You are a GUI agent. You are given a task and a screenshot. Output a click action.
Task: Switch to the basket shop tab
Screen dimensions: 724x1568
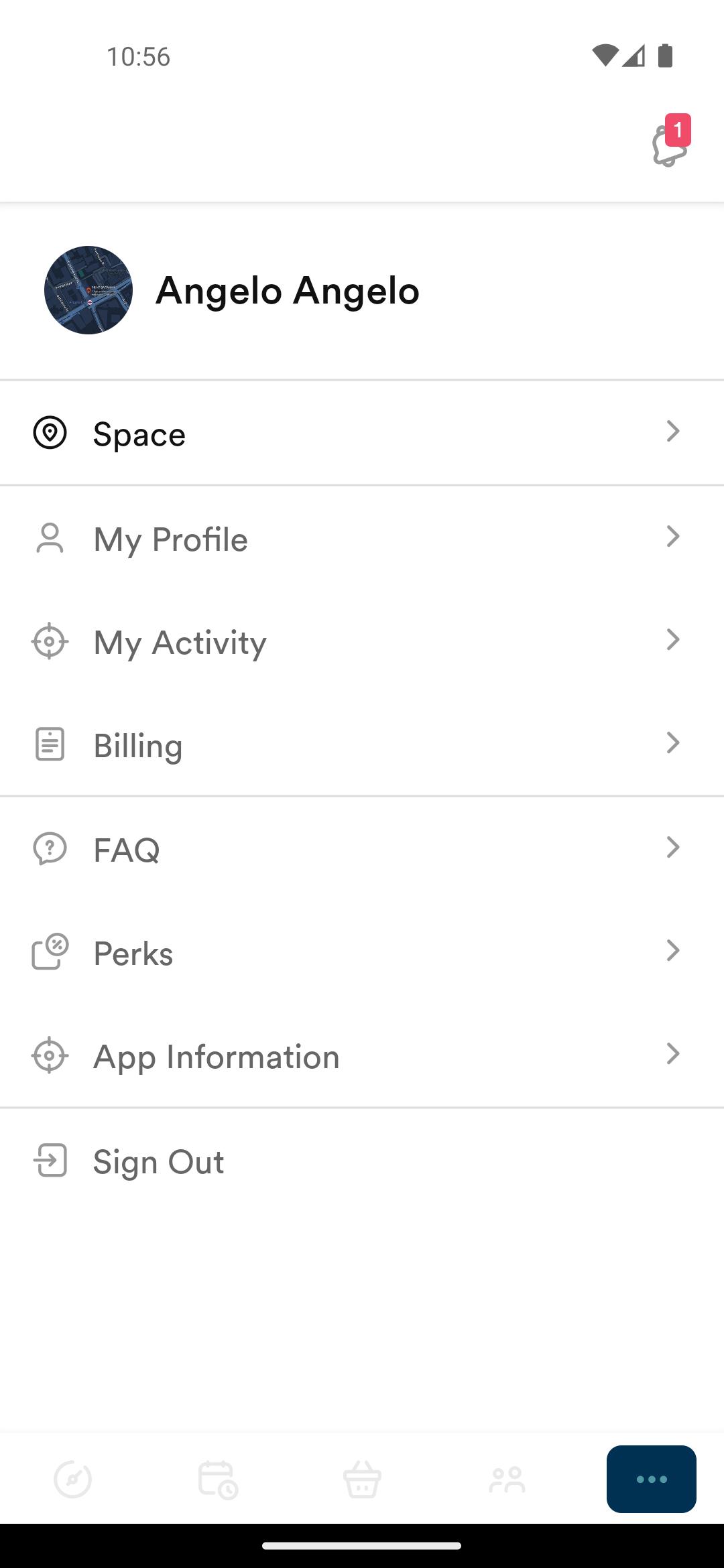point(362,1479)
